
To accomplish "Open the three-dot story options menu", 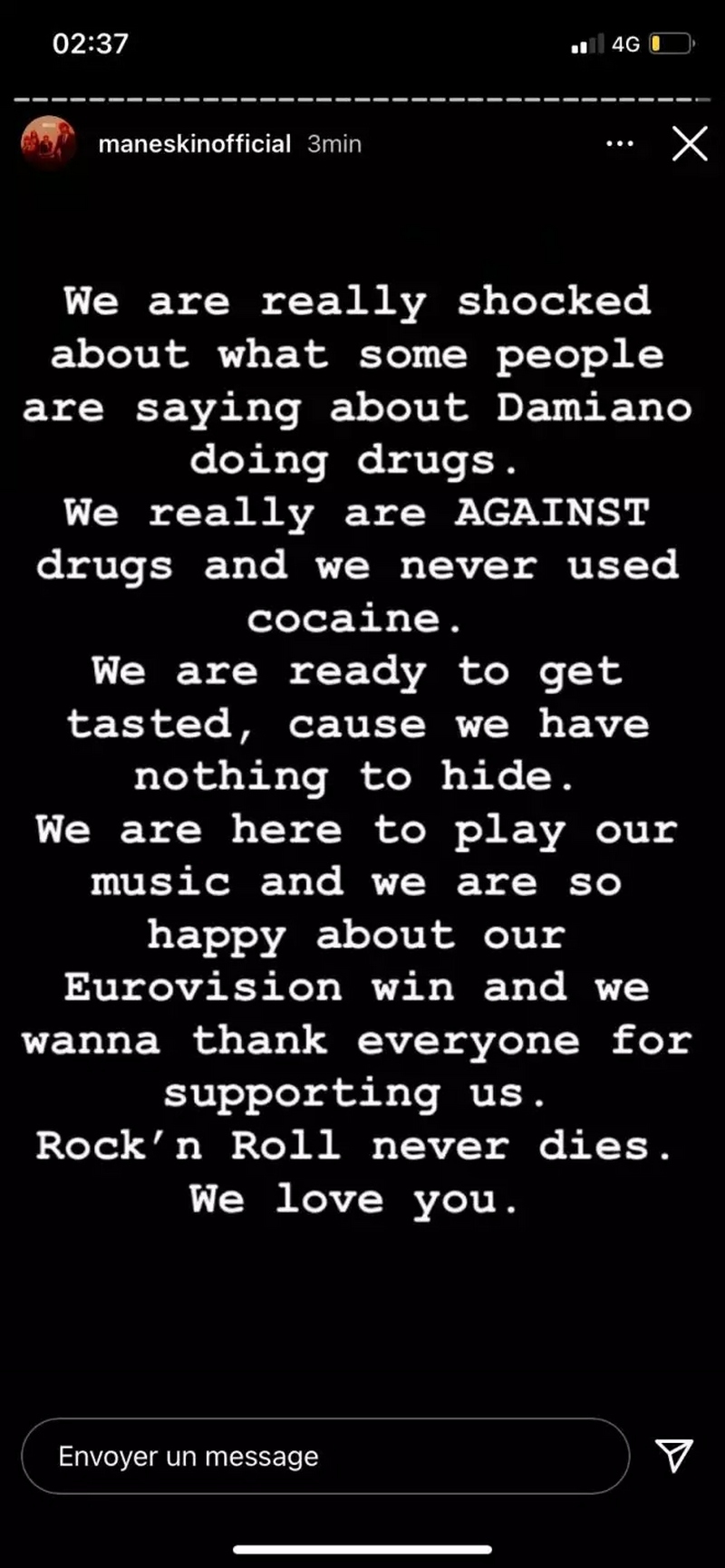I will 620,143.
